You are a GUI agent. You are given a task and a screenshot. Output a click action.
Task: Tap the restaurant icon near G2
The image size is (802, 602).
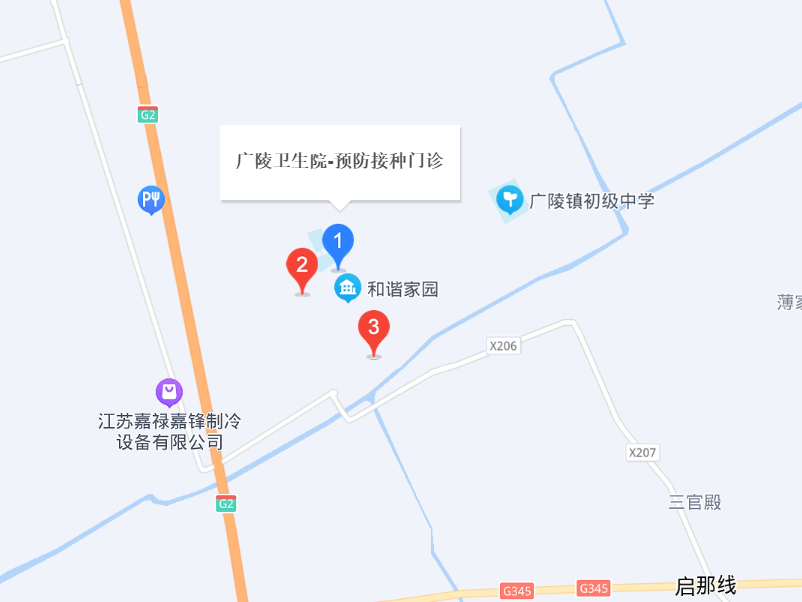[151, 200]
